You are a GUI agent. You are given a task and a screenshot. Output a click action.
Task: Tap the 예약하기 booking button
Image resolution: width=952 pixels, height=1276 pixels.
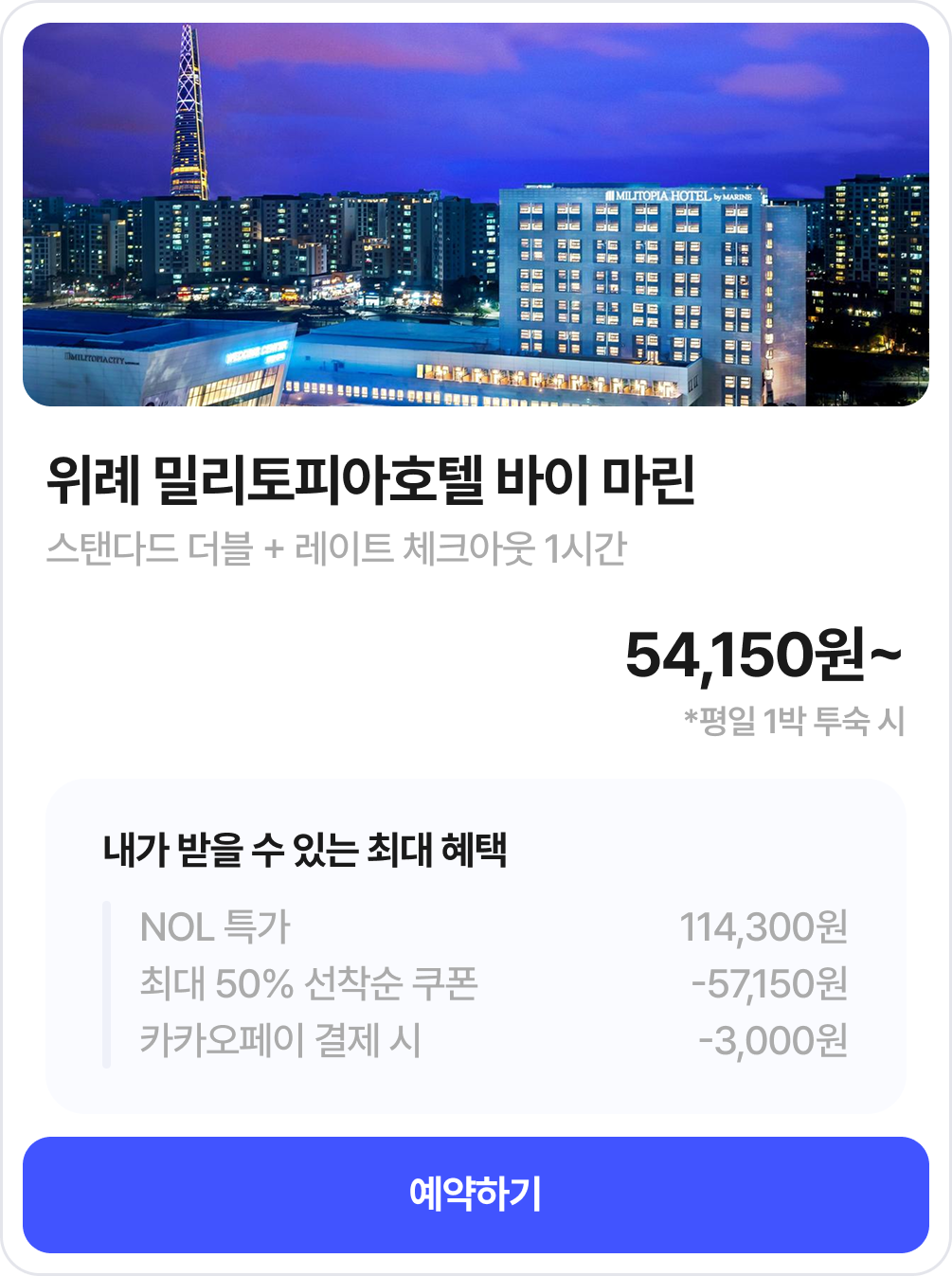476,1195
